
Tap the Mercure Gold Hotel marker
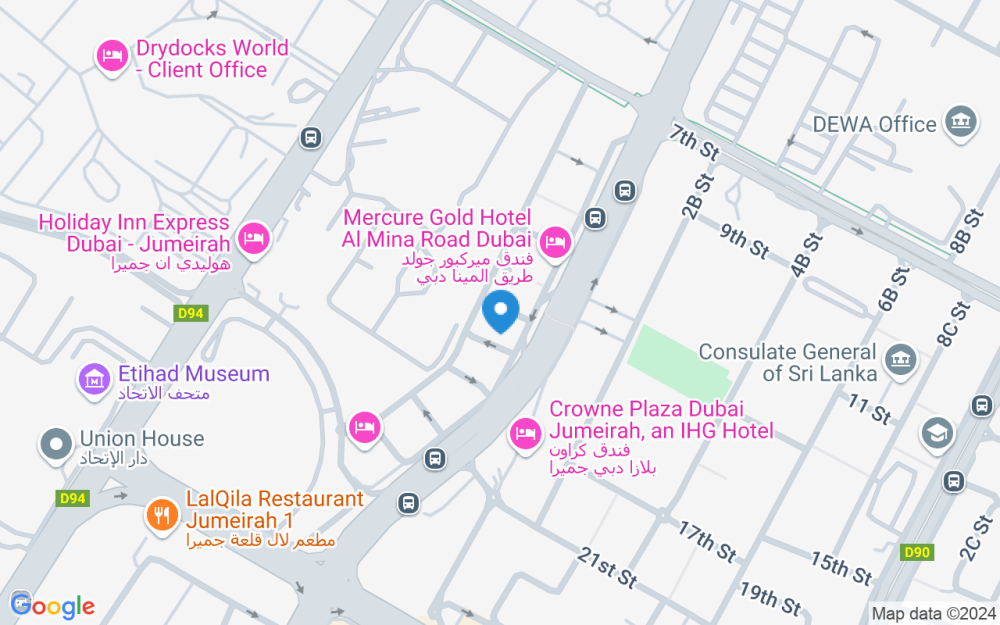555,244
